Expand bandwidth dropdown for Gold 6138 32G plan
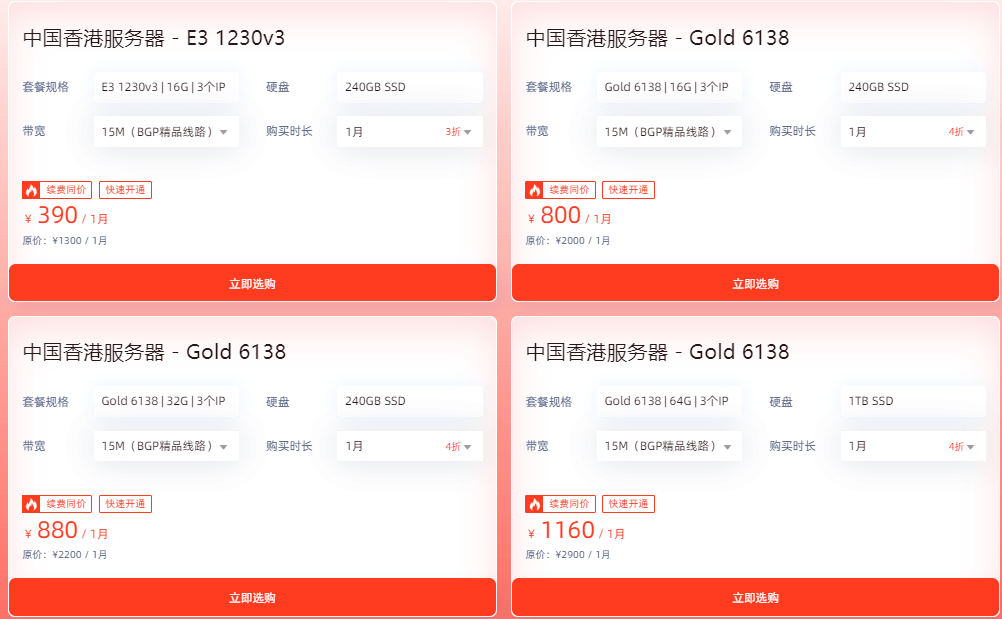This screenshot has width=1002, height=619. [166, 446]
